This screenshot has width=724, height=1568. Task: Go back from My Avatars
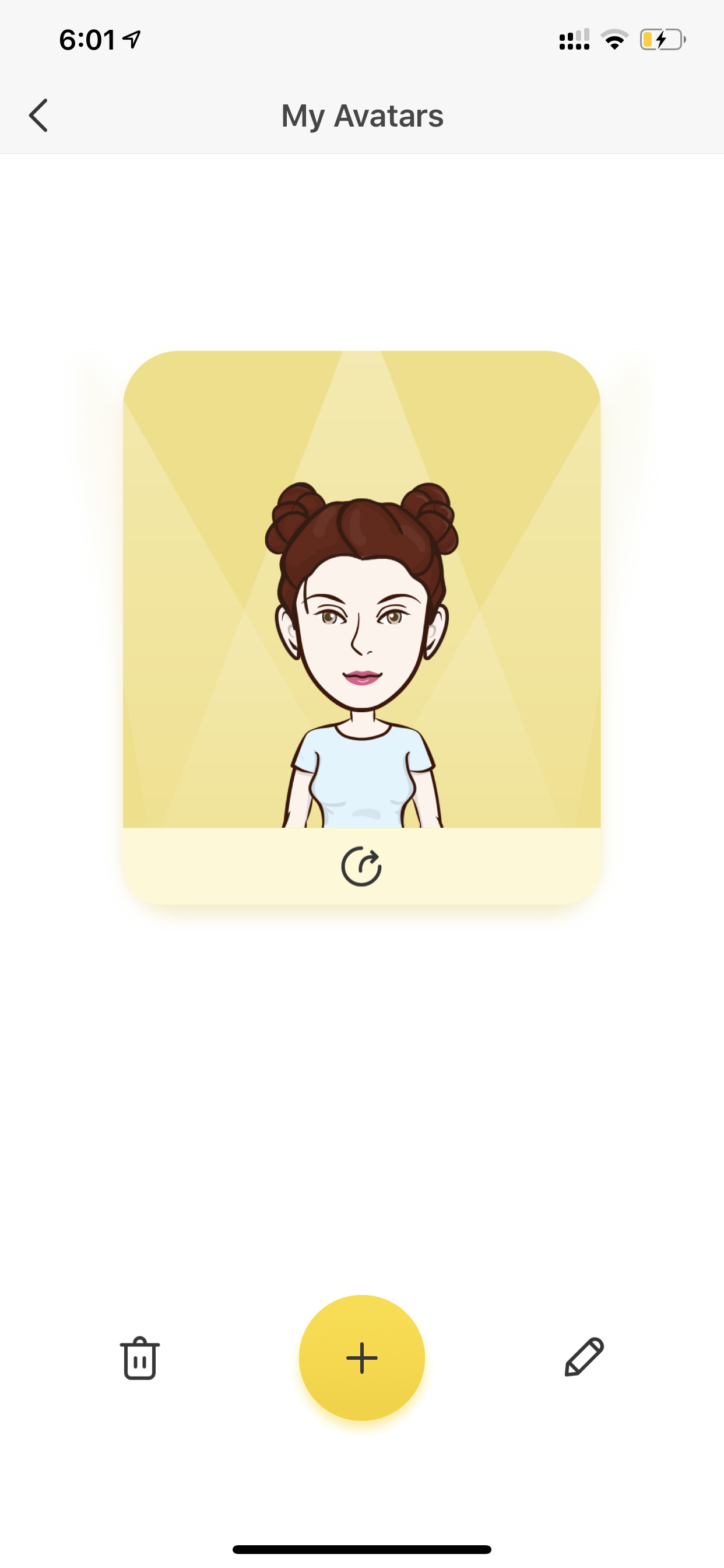click(38, 116)
